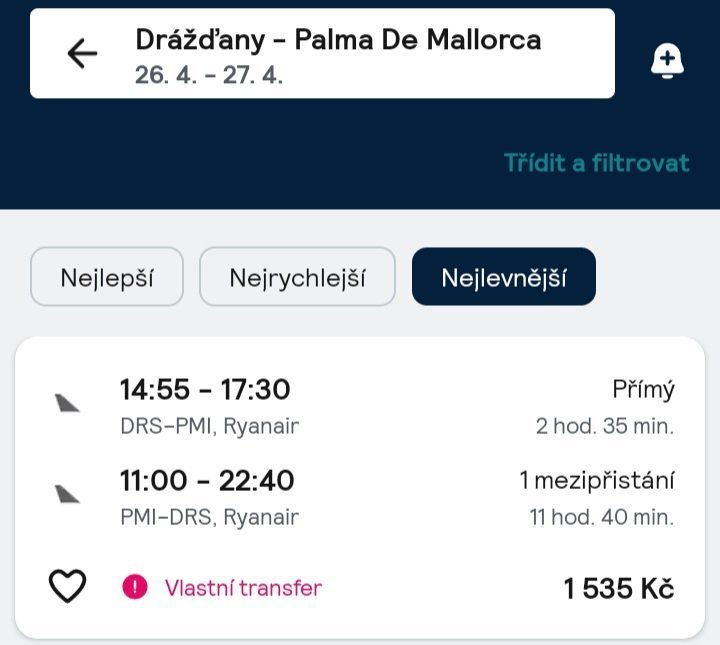Choose the Nejlevnější tab
This screenshot has height=645, width=720.
click(x=503, y=277)
